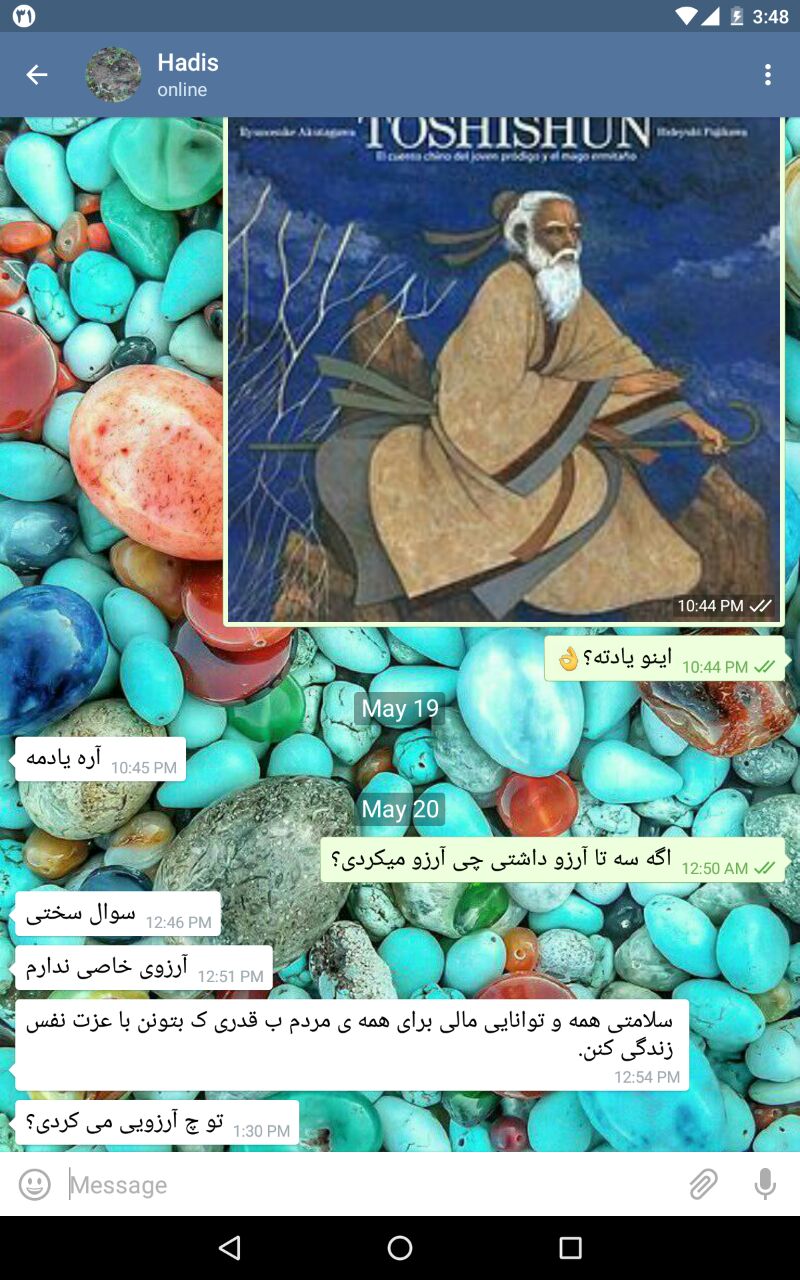Go back to the chat list

37,75
